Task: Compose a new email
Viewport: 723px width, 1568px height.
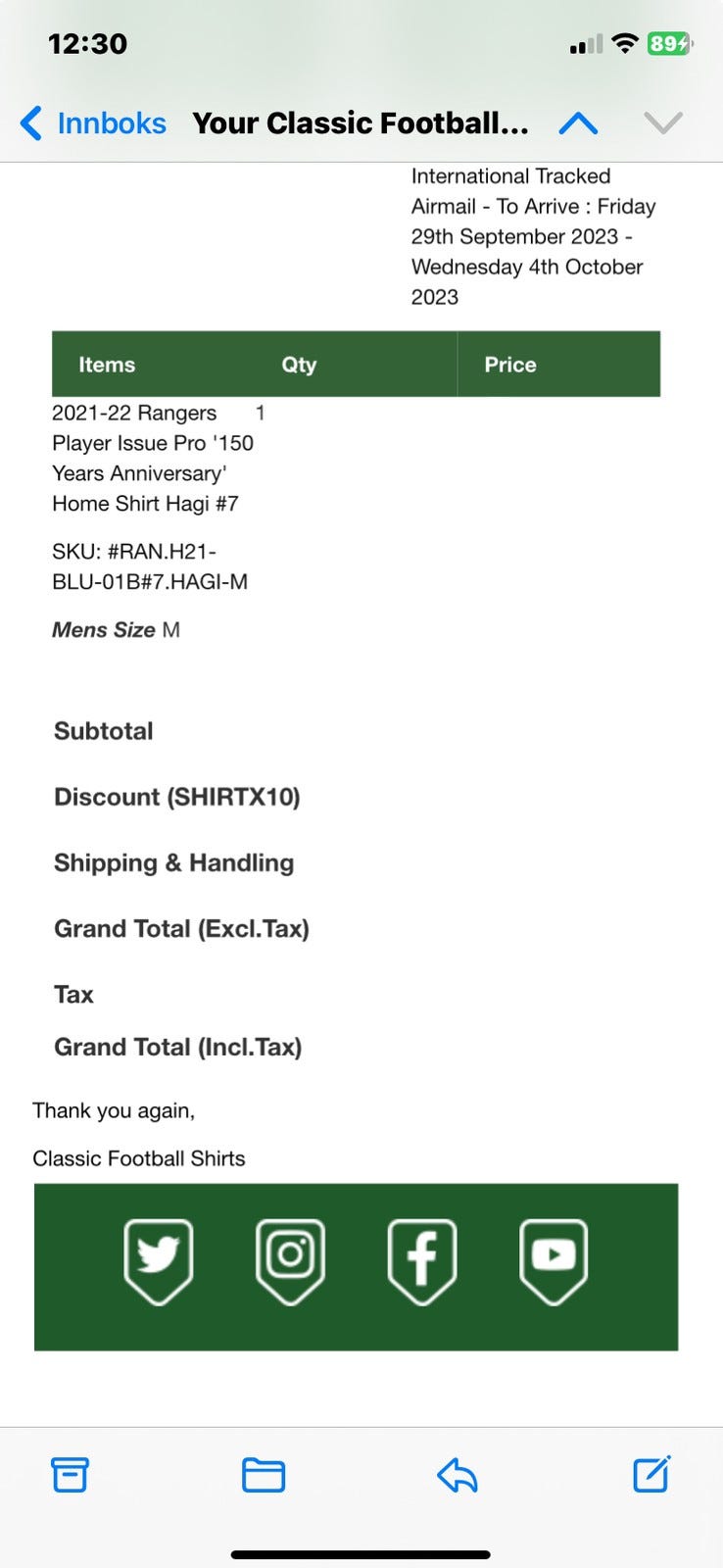Action: pyautogui.click(x=651, y=1473)
